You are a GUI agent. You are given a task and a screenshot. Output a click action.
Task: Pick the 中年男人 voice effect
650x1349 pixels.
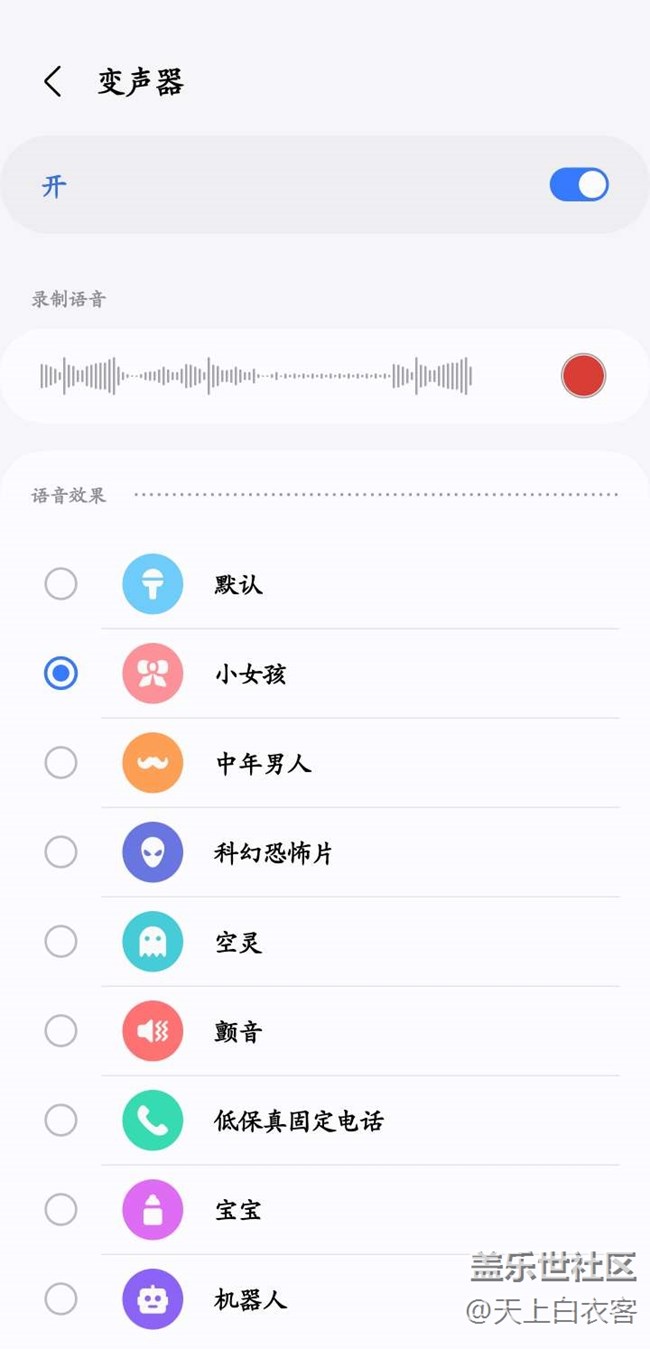pyautogui.click(x=61, y=763)
